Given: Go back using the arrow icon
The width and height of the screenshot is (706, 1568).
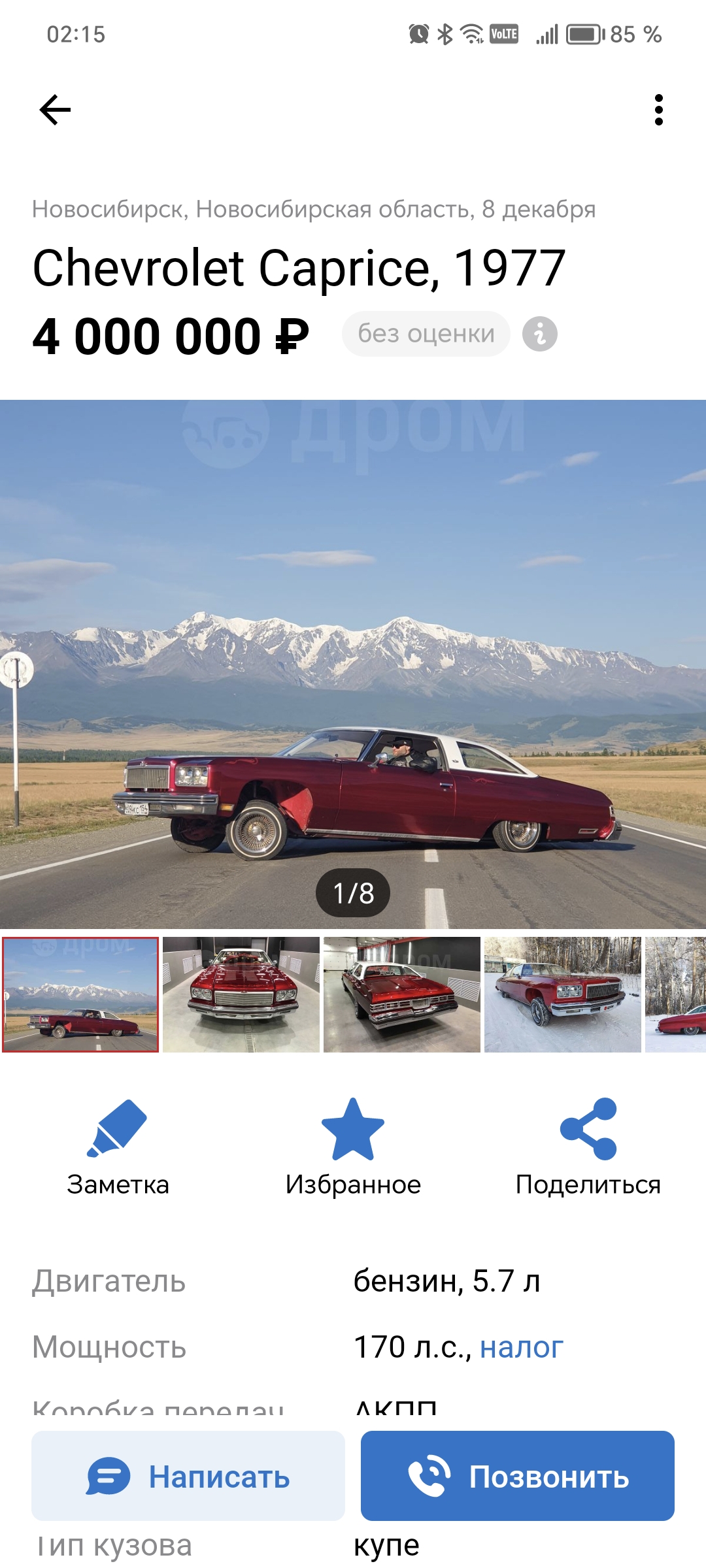Looking at the screenshot, I should [x=55, y=110].
